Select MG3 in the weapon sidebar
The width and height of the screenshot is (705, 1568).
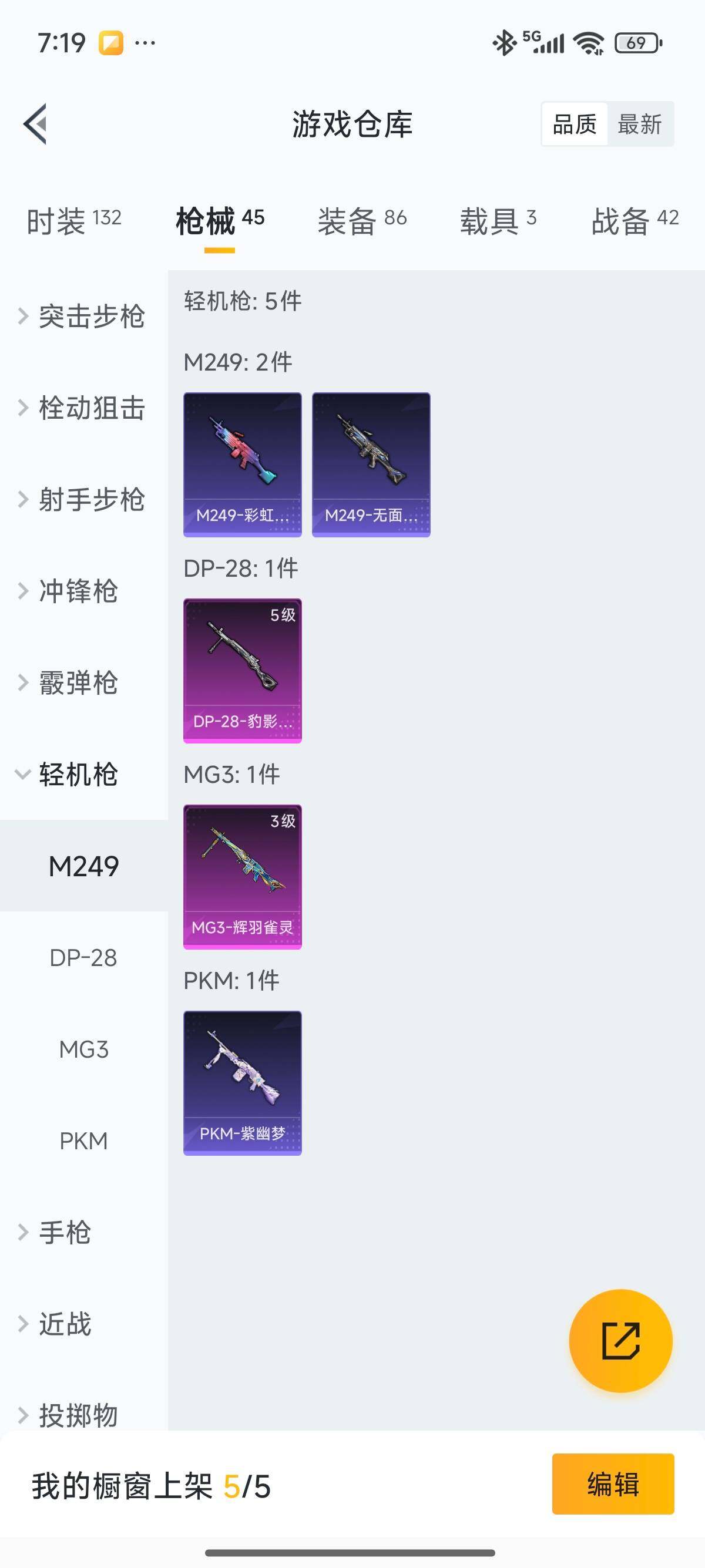[84, 1049]
